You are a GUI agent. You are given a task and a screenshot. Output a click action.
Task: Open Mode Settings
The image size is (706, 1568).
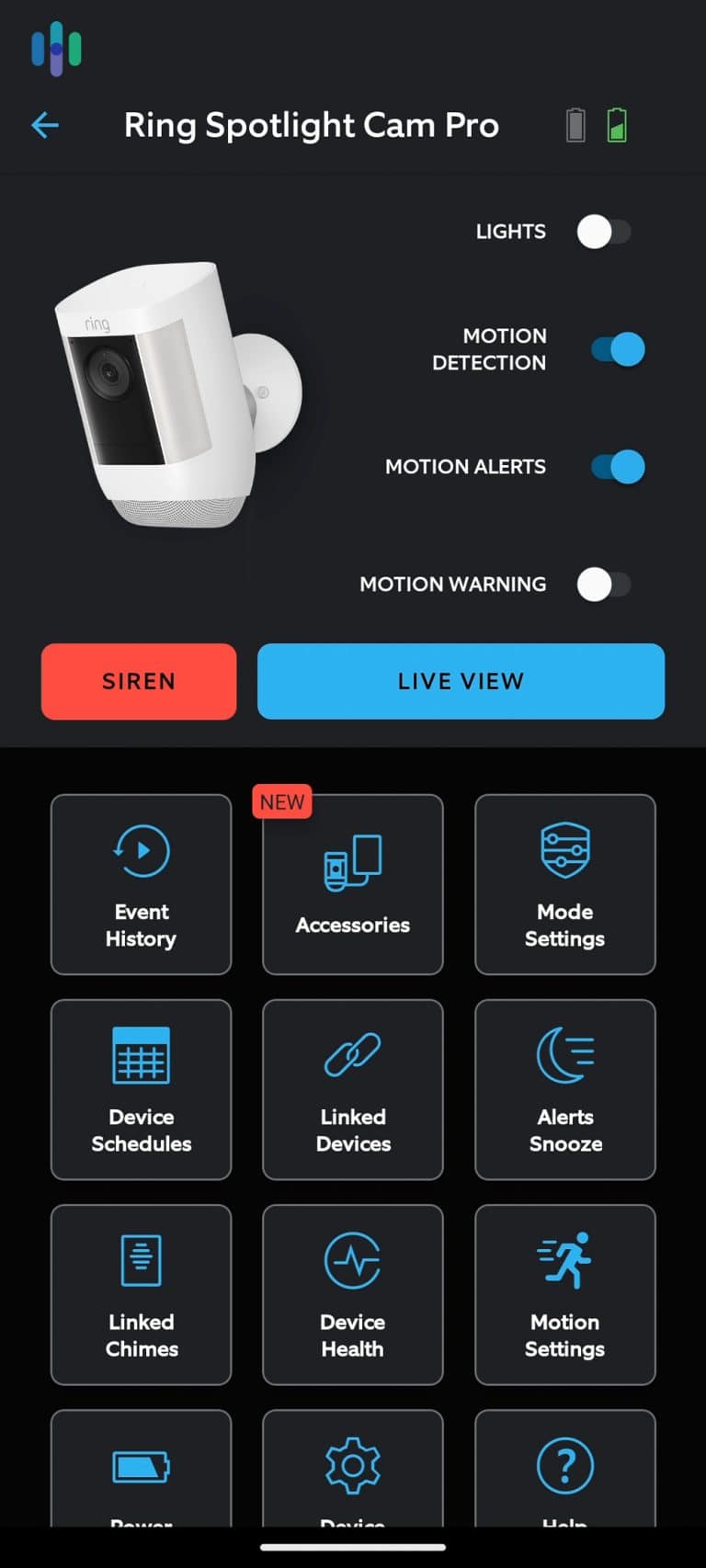564,884
